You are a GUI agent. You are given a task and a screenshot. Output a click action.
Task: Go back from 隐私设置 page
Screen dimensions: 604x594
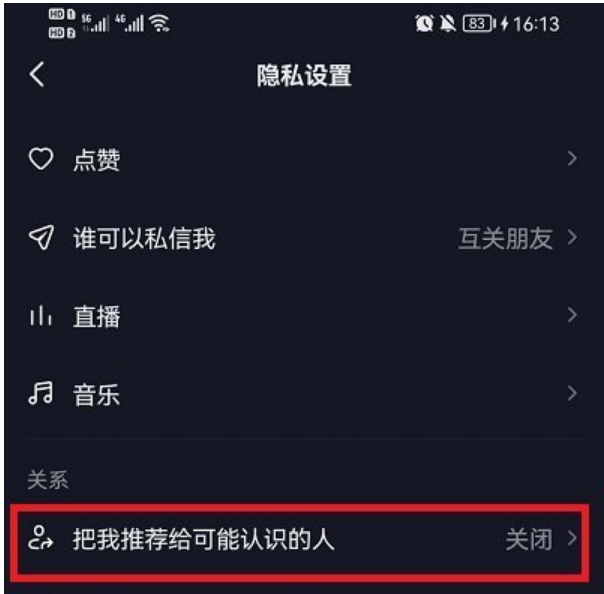37,76
